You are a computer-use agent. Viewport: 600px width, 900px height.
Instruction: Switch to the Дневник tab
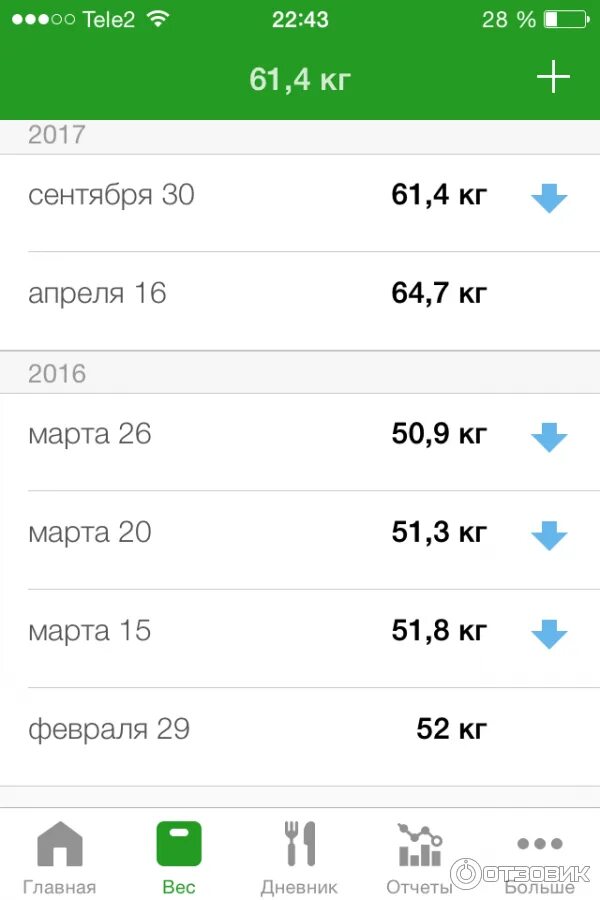tap(299, 856)
